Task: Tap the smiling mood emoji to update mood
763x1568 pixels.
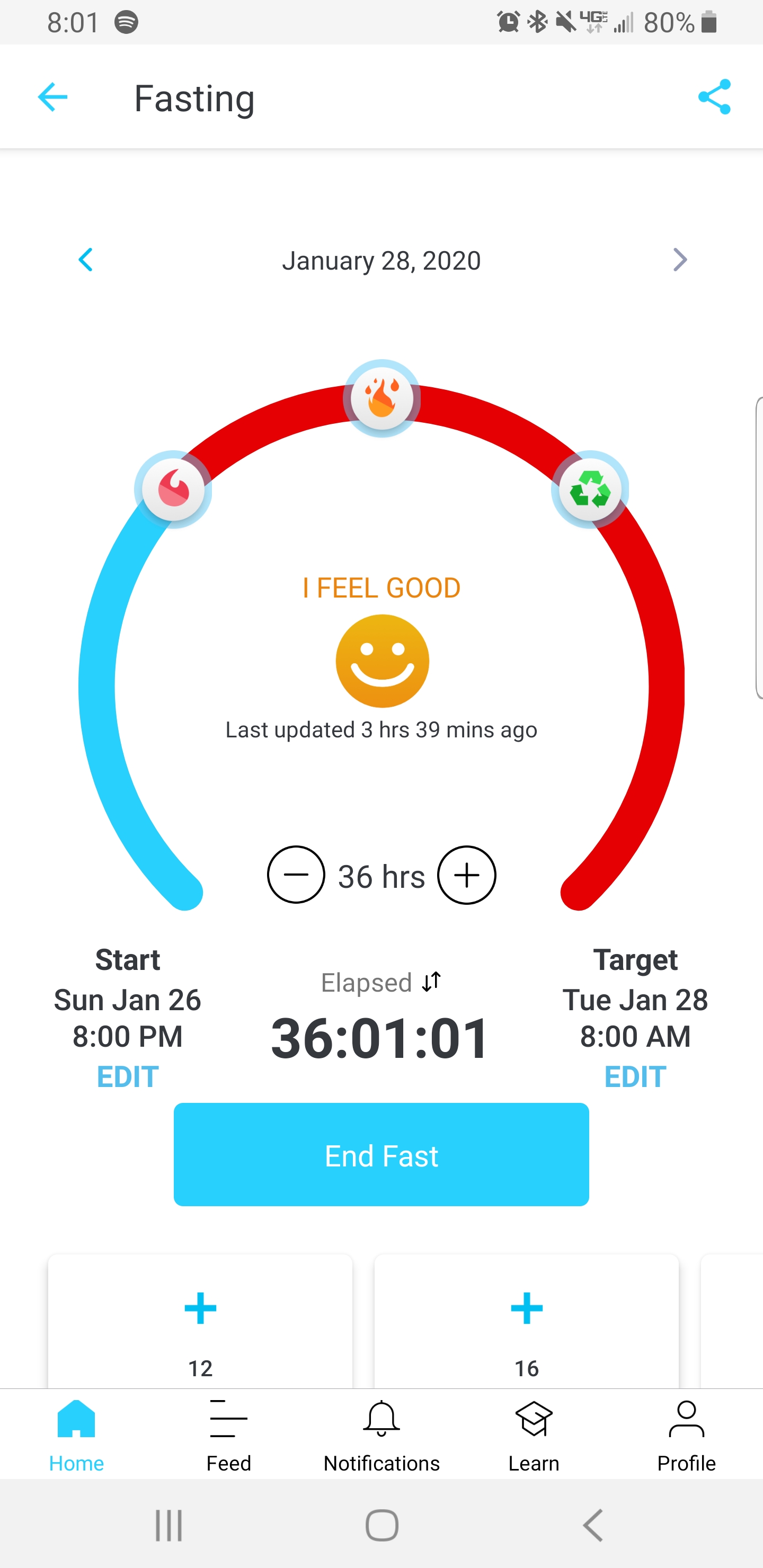Action: pos(381,661)
